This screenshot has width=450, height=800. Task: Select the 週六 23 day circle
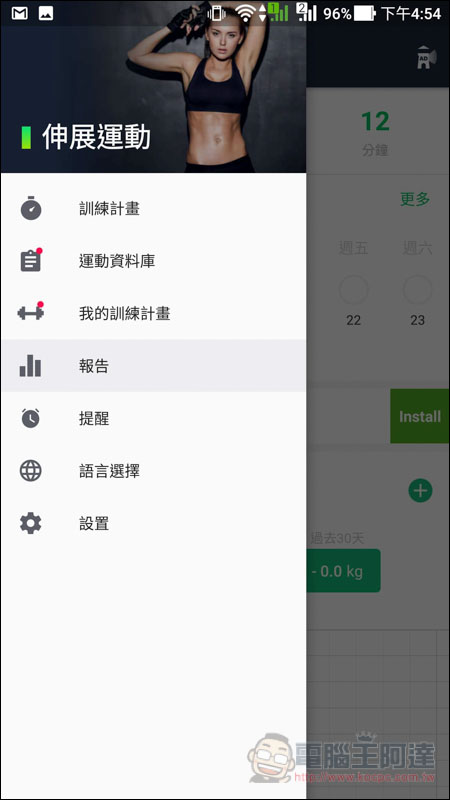[417, 290]
